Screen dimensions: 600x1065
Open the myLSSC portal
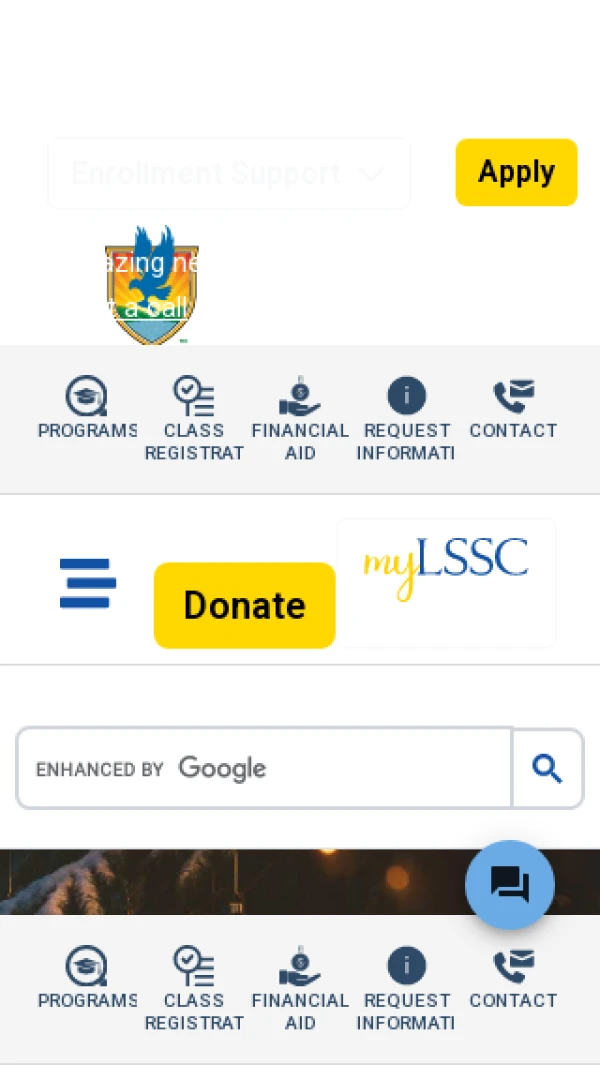[446, 582]
